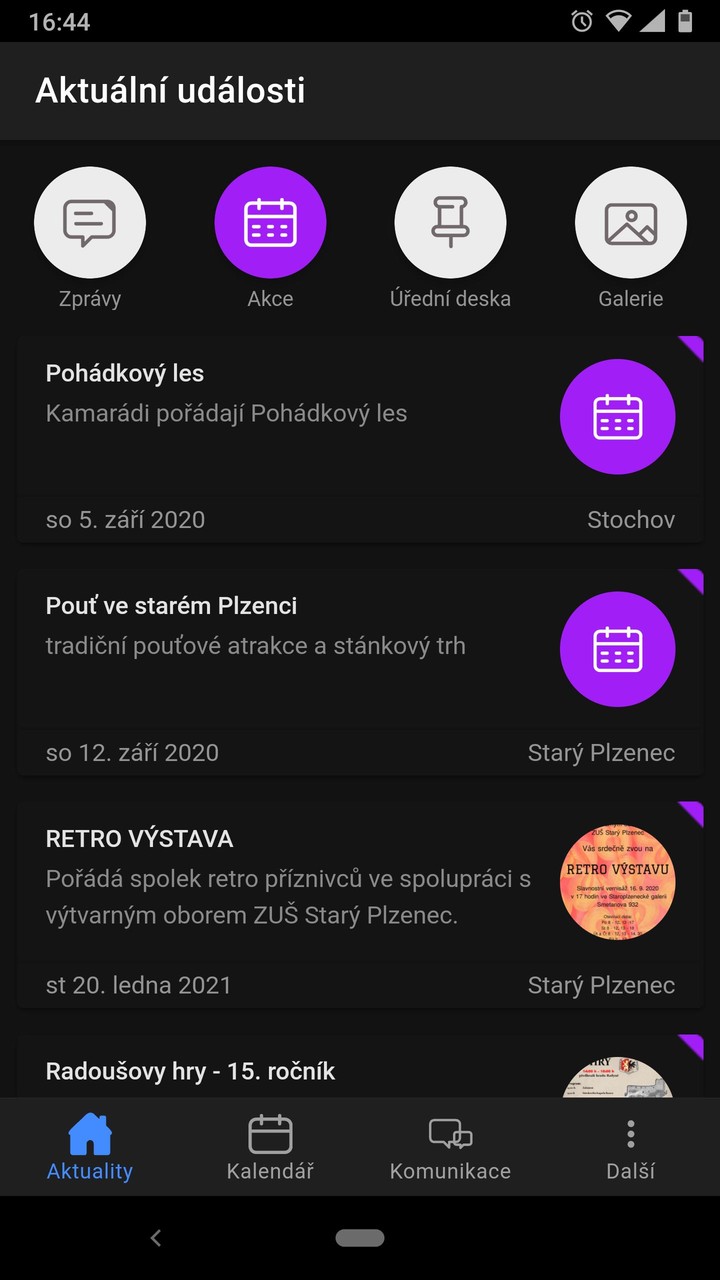Open the Další more menu tab
The height and width of the screenshot is (1280, 720).
click(630, 1148)
